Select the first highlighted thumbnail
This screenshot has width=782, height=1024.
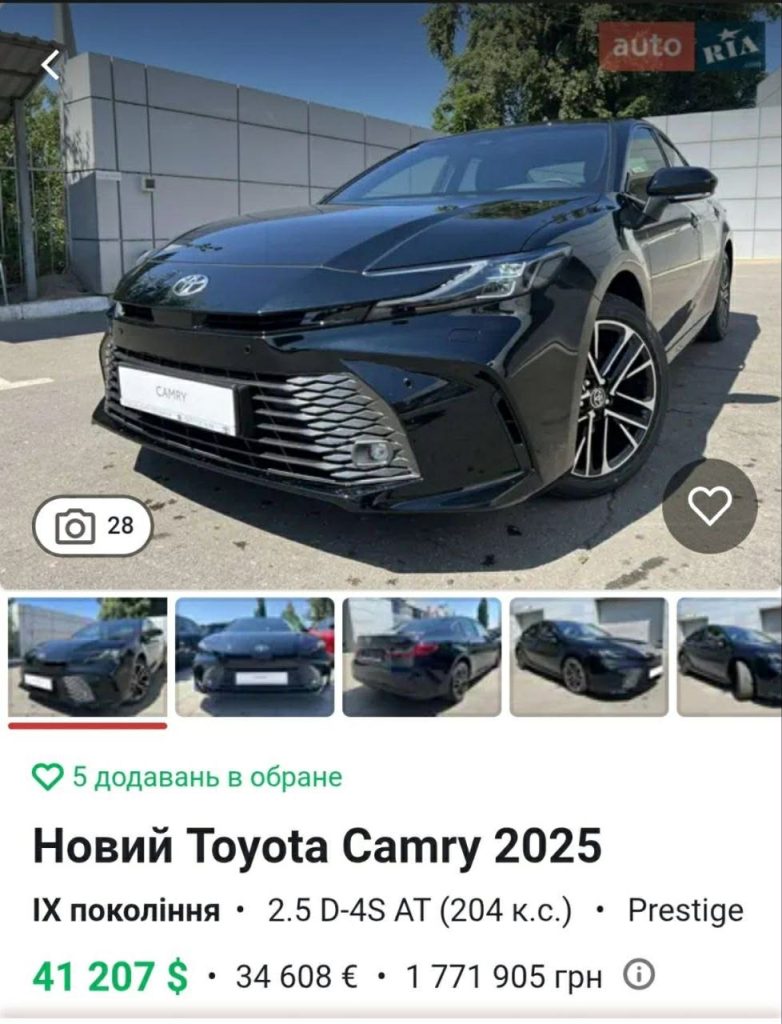coord(88,657)
